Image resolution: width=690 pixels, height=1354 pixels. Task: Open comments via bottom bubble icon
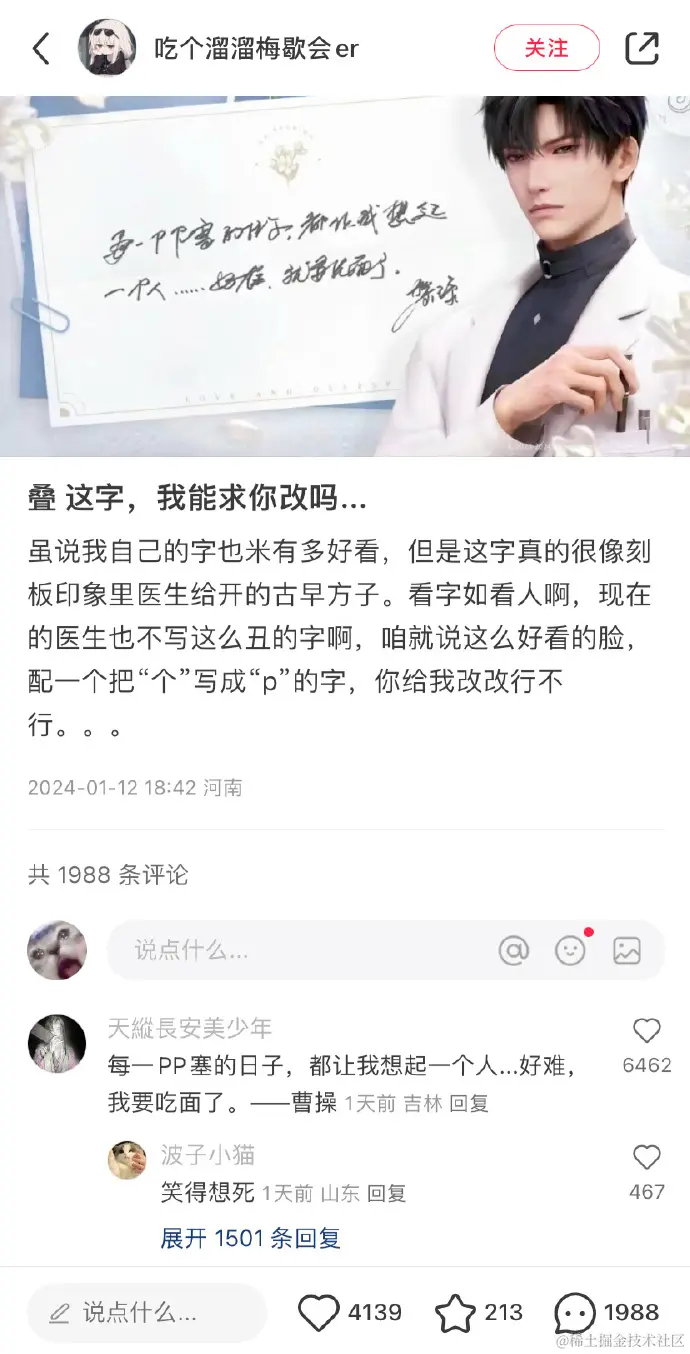(575, 1312)
